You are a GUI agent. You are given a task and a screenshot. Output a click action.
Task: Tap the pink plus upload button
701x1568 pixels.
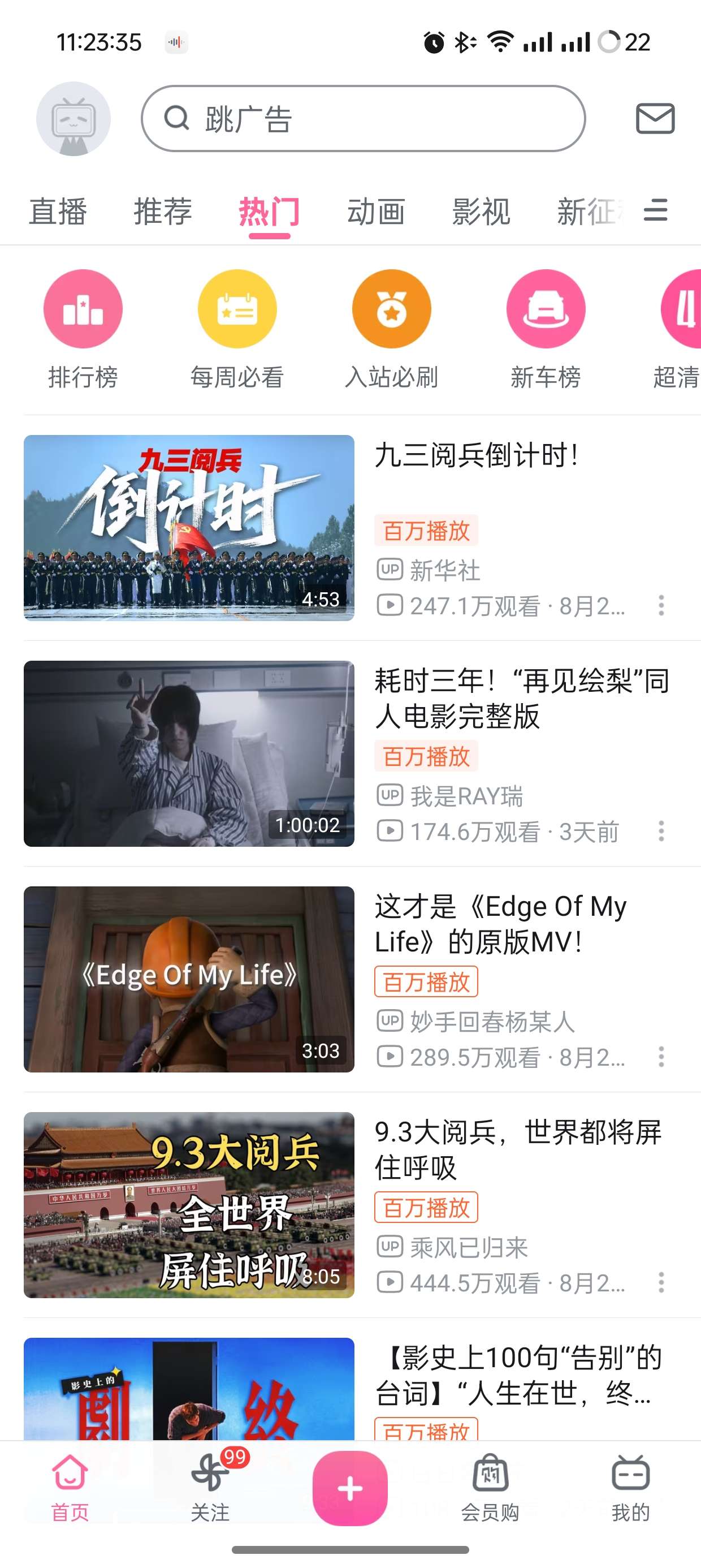pyautogui.click(x=350, y=1488)
